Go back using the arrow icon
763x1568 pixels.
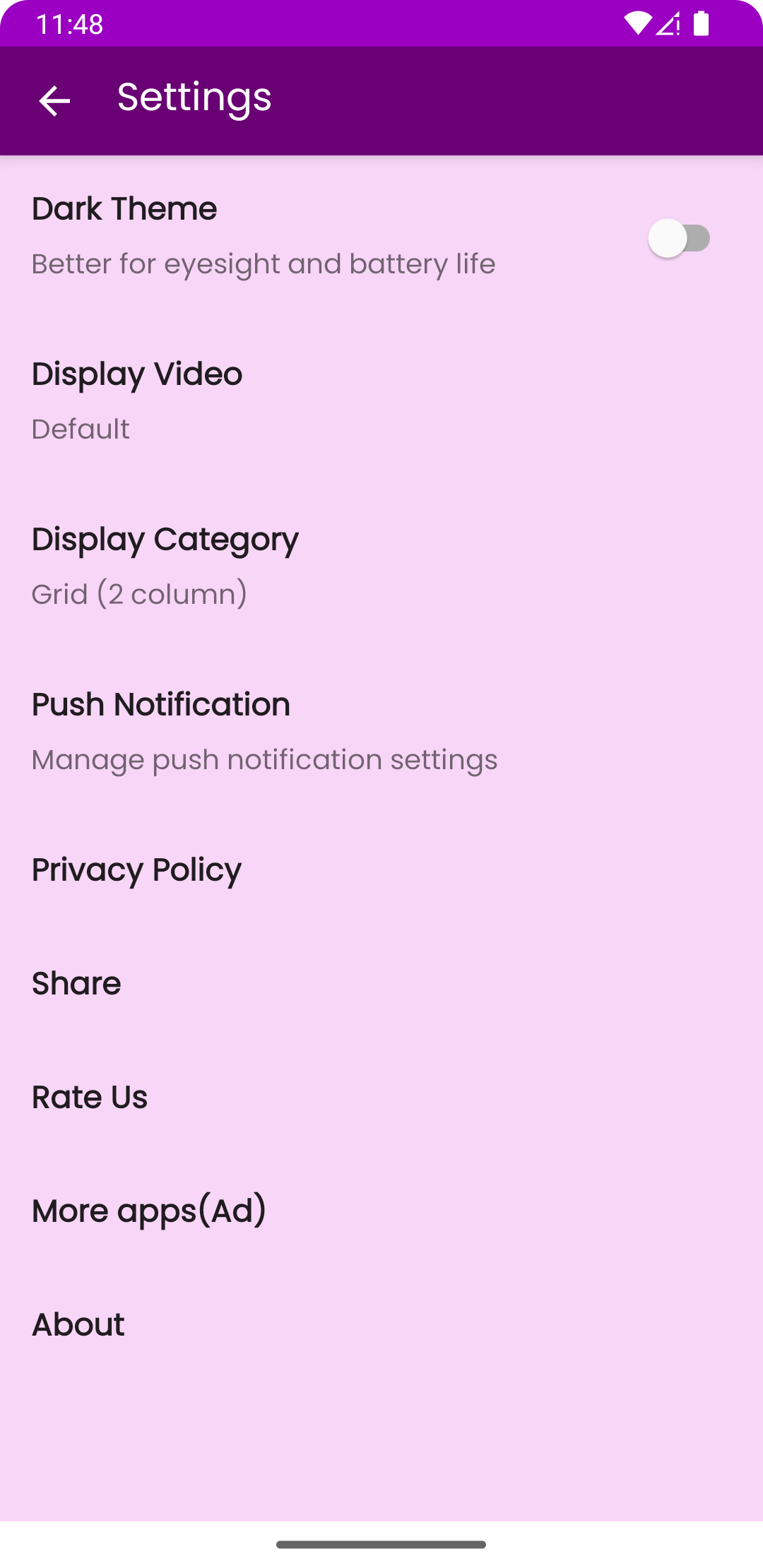54,101
